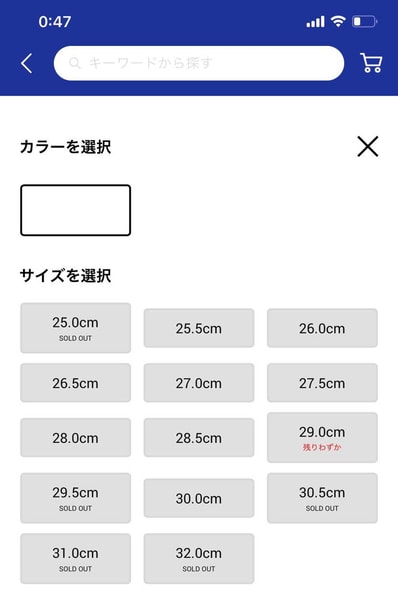Choose size 27.5cm
Screen dimensions: 398x599
(x=322, y=383)
